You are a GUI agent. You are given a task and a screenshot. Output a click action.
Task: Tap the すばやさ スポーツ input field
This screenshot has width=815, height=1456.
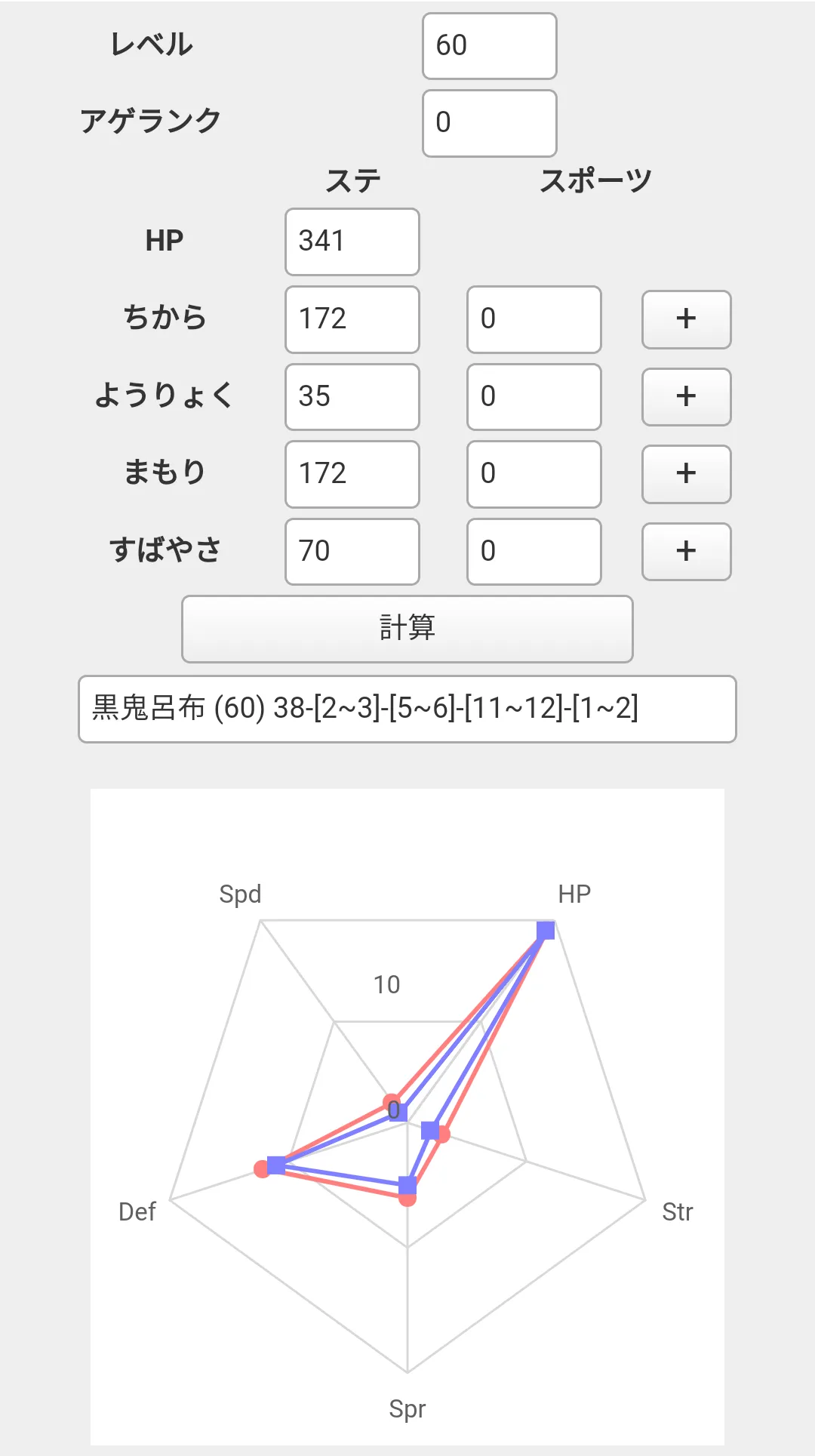click(x=534, y=552)
